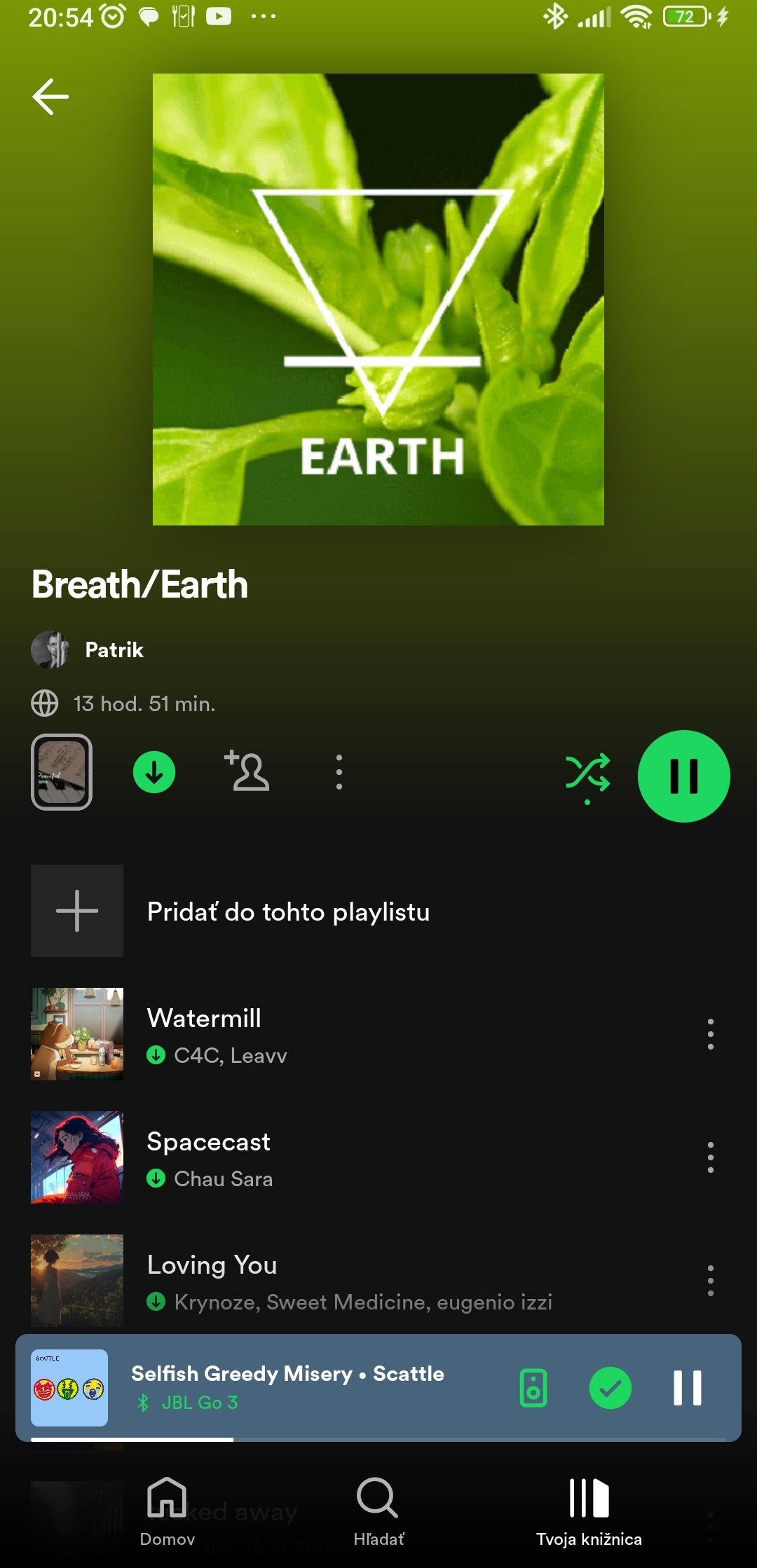Open options menu for Loving You

click(710, 1281)
